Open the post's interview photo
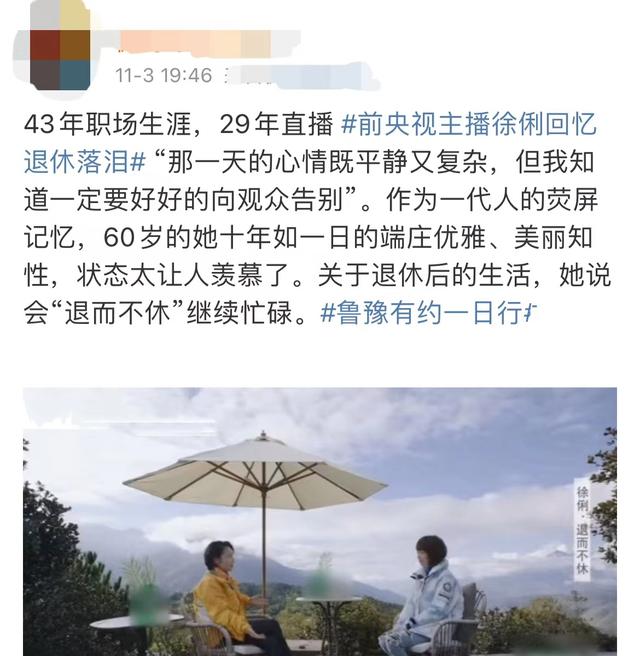Viewport: 640px width, 656px height. [x=320, y=521]
